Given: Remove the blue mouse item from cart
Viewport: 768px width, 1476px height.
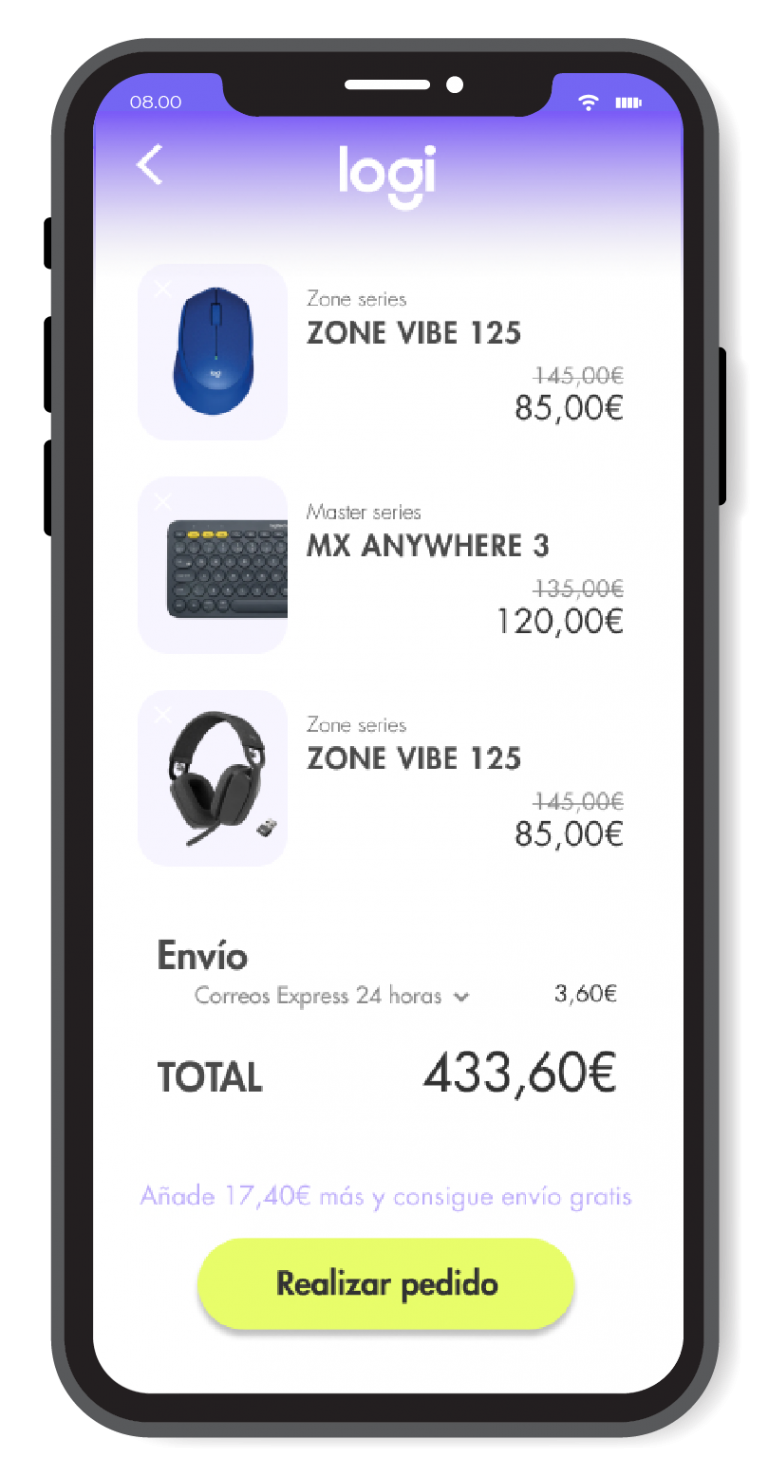Looking at the screenshot, I should coord(163,289).
